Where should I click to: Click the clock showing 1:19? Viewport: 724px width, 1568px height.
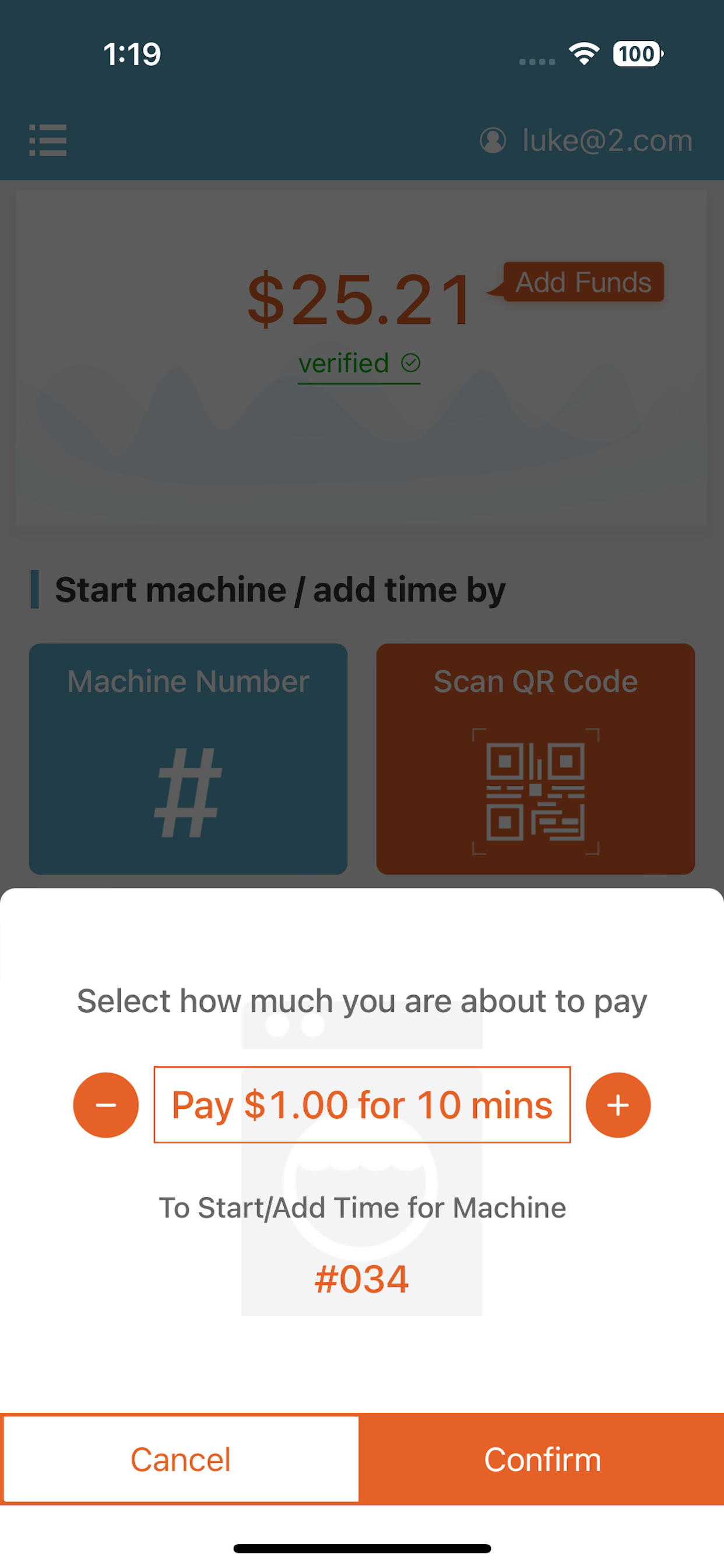coord(131,54)
